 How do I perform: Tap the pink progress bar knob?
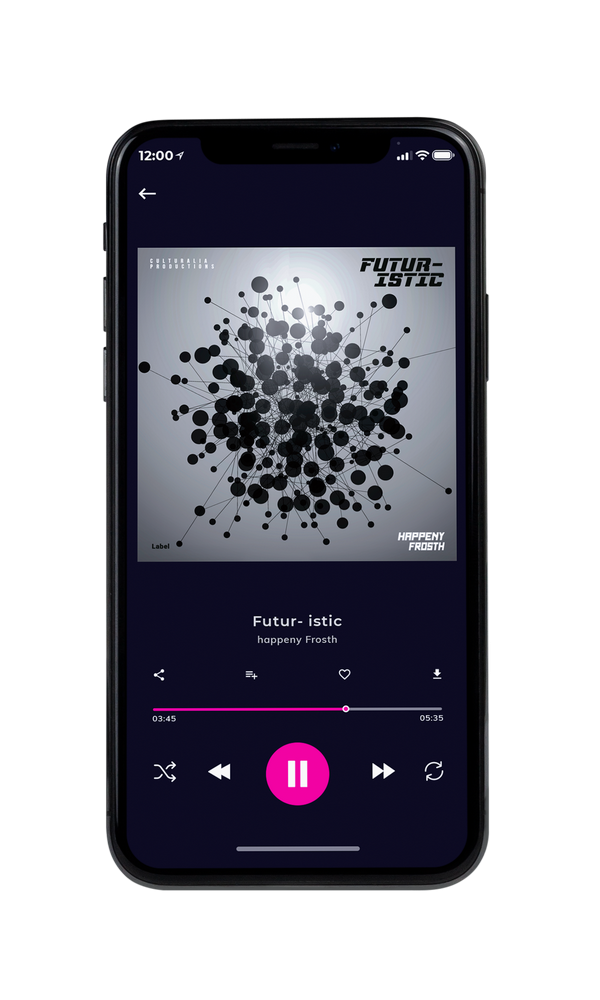[x=346, y=709]
